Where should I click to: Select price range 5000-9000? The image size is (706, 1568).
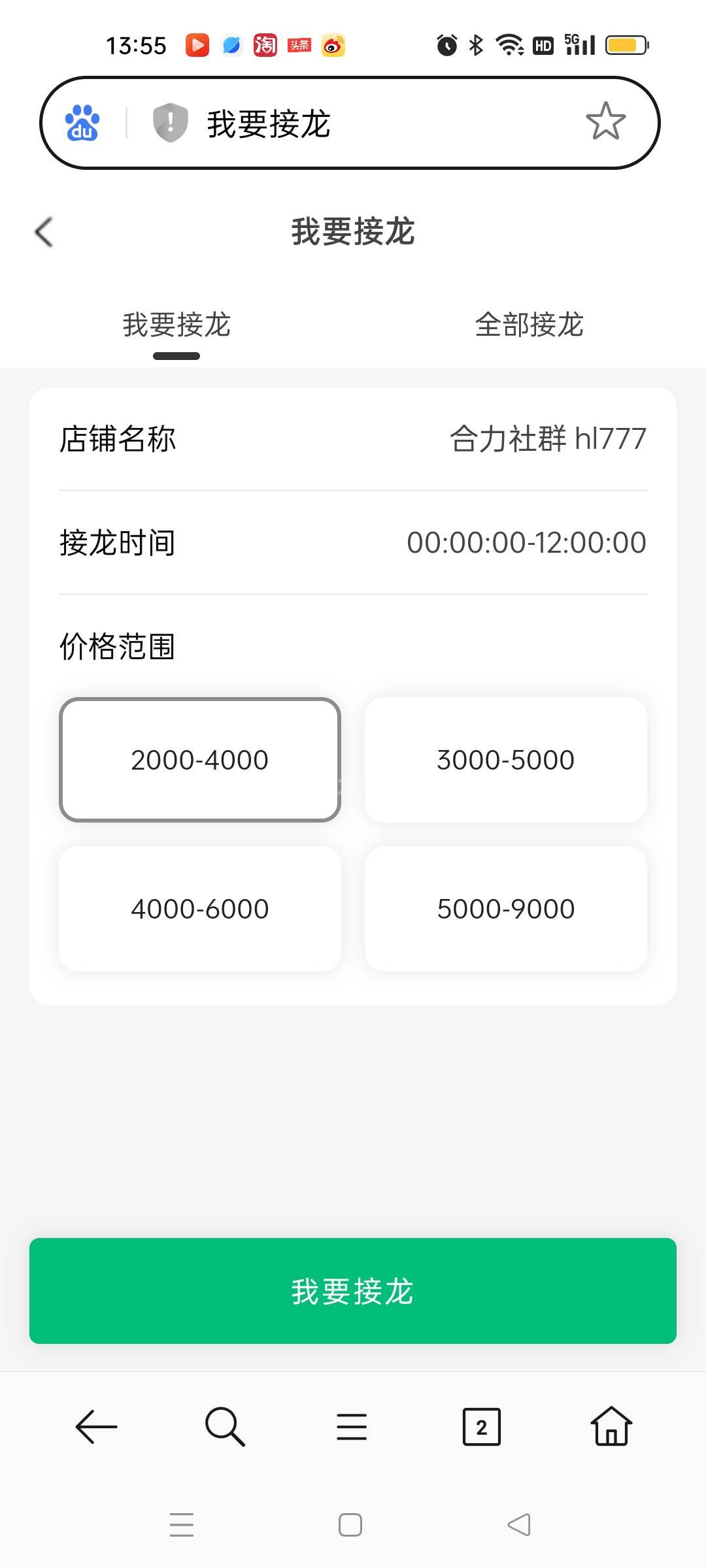506,909
